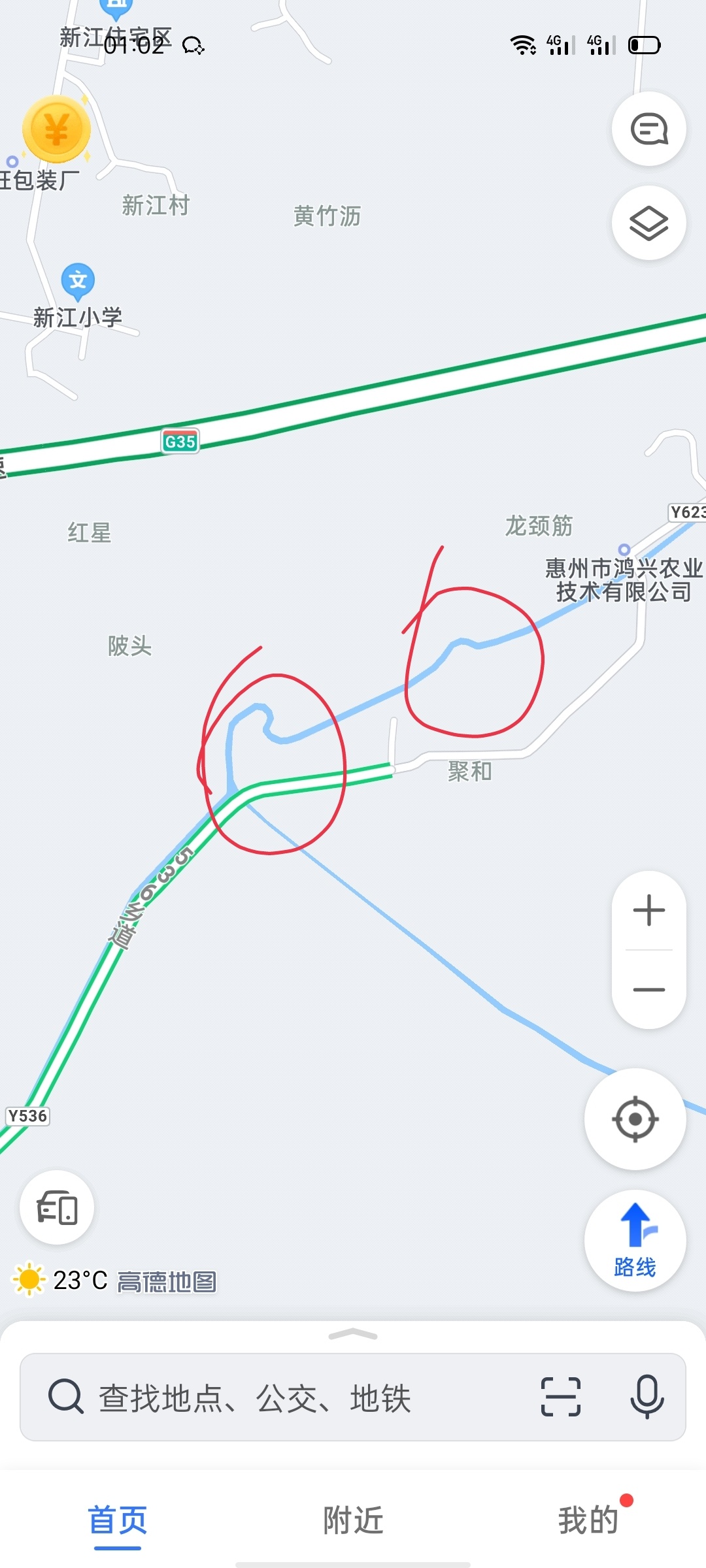The height and width of the screenshot is (1568, 706).
Task: Zoom out with the minus button
Action: coord(648,989)
